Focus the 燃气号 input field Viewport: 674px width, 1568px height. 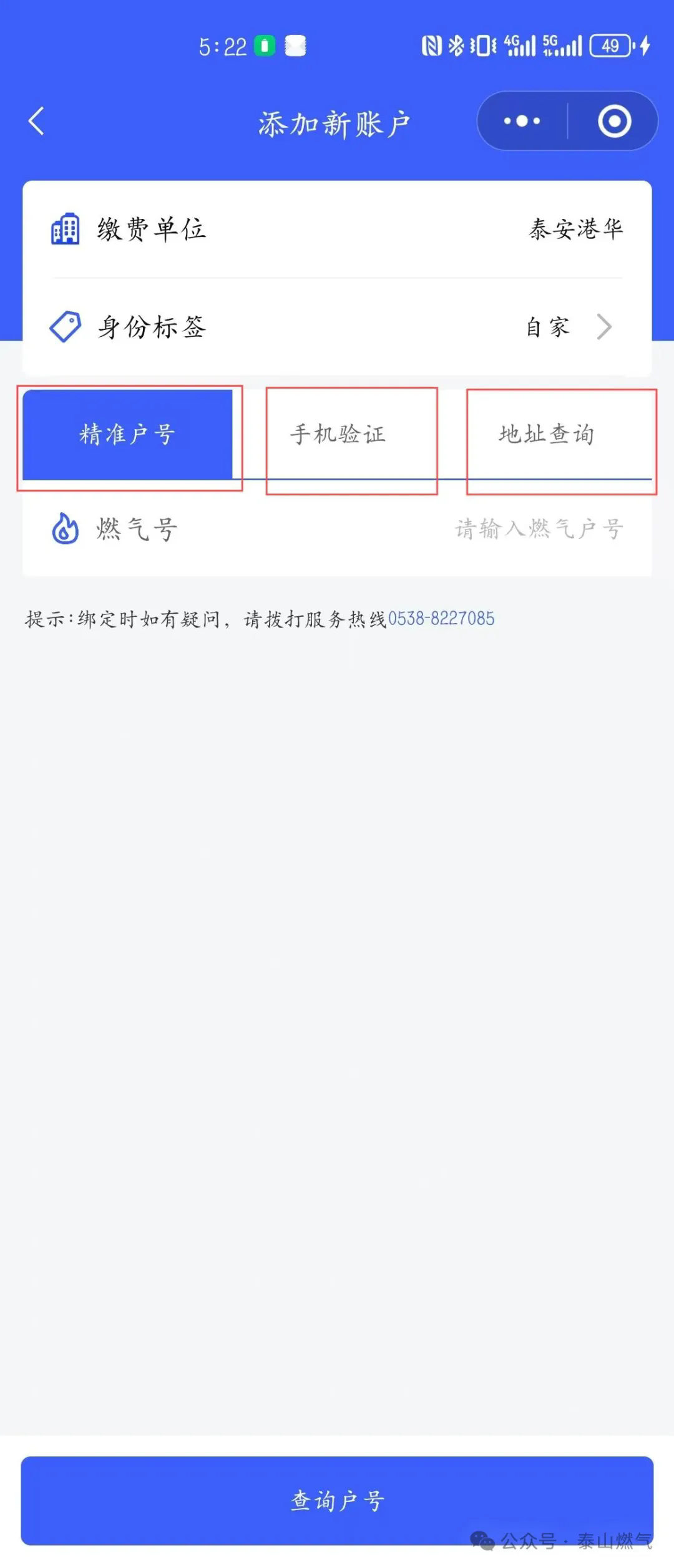coord(538,529)
